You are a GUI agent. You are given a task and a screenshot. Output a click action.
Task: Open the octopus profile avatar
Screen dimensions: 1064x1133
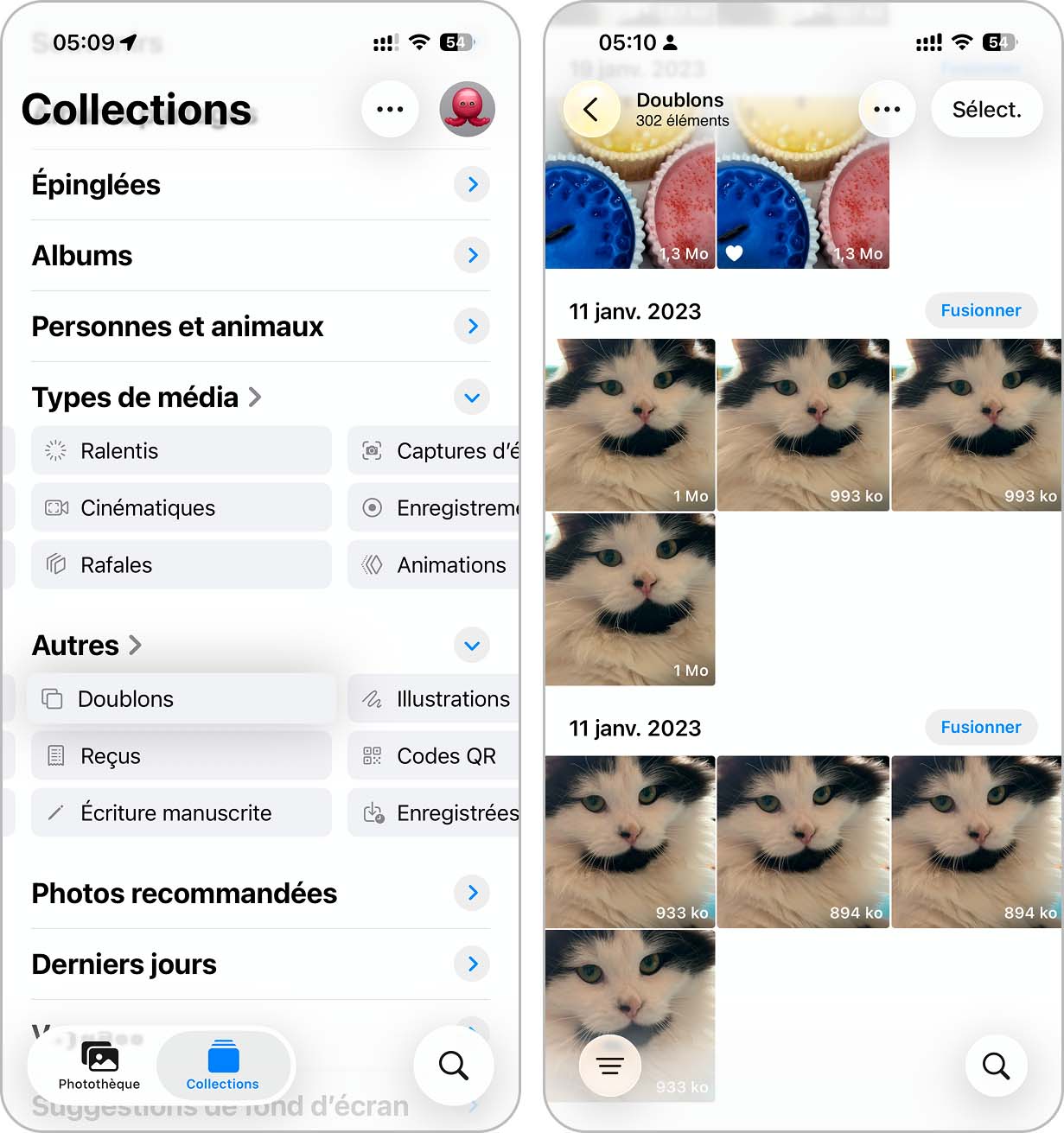[467, 110]
